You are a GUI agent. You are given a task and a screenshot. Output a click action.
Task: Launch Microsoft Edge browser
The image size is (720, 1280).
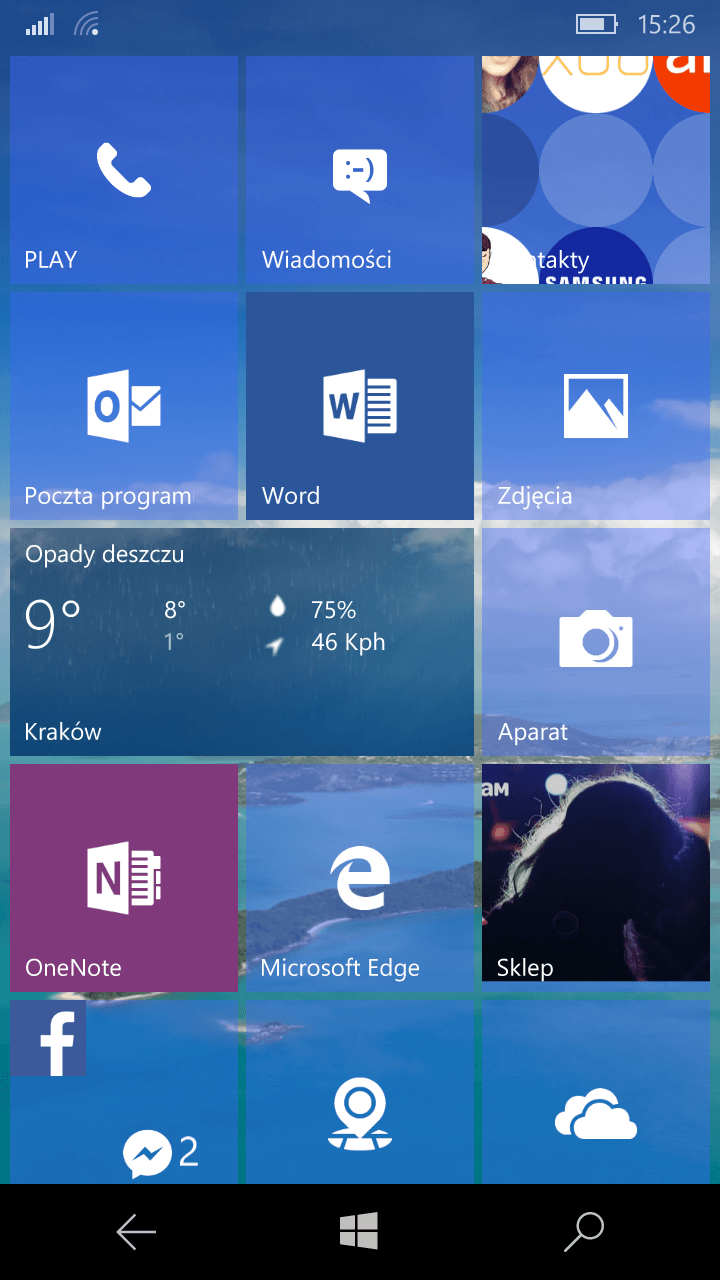[360, 878]
